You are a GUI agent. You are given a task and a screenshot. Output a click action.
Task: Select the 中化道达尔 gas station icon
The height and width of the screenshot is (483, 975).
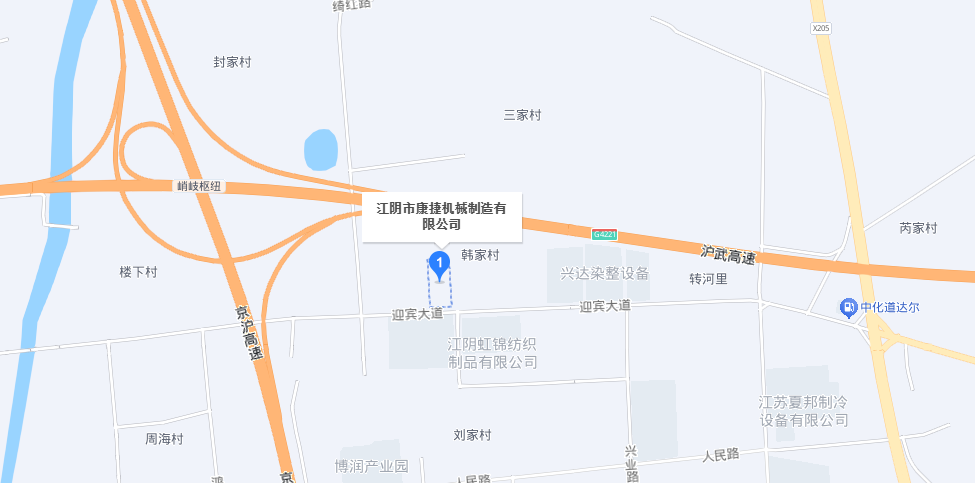click(848, 307)
